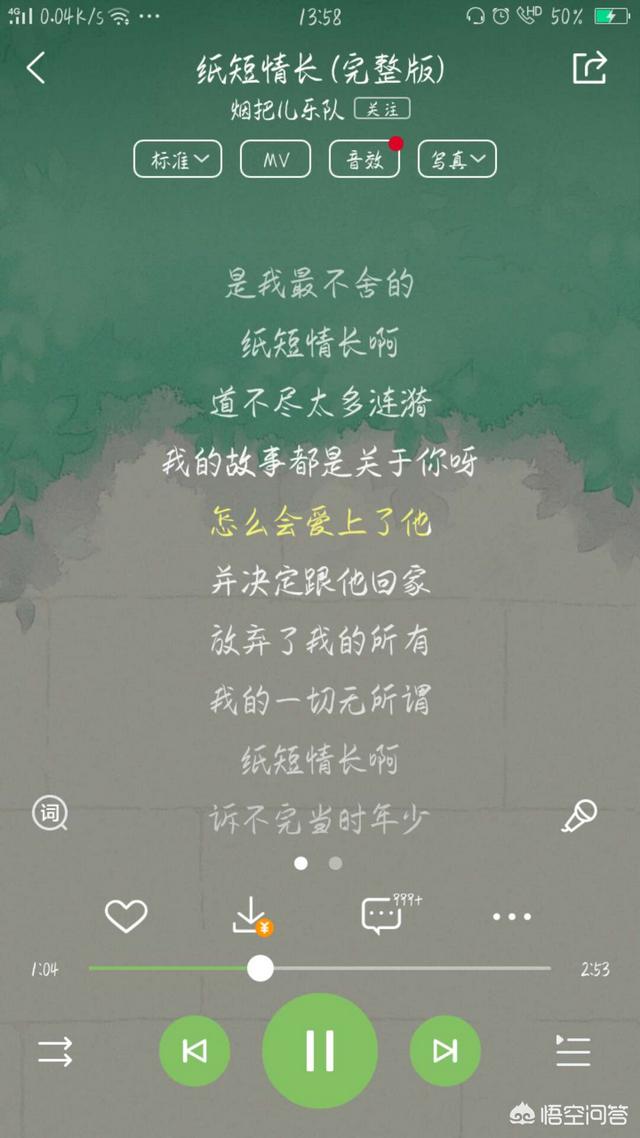Tap the 词 lyrics options icon
Image resolution: width=640 pixels, height=1138 pixels.
(x=49, y=813)
